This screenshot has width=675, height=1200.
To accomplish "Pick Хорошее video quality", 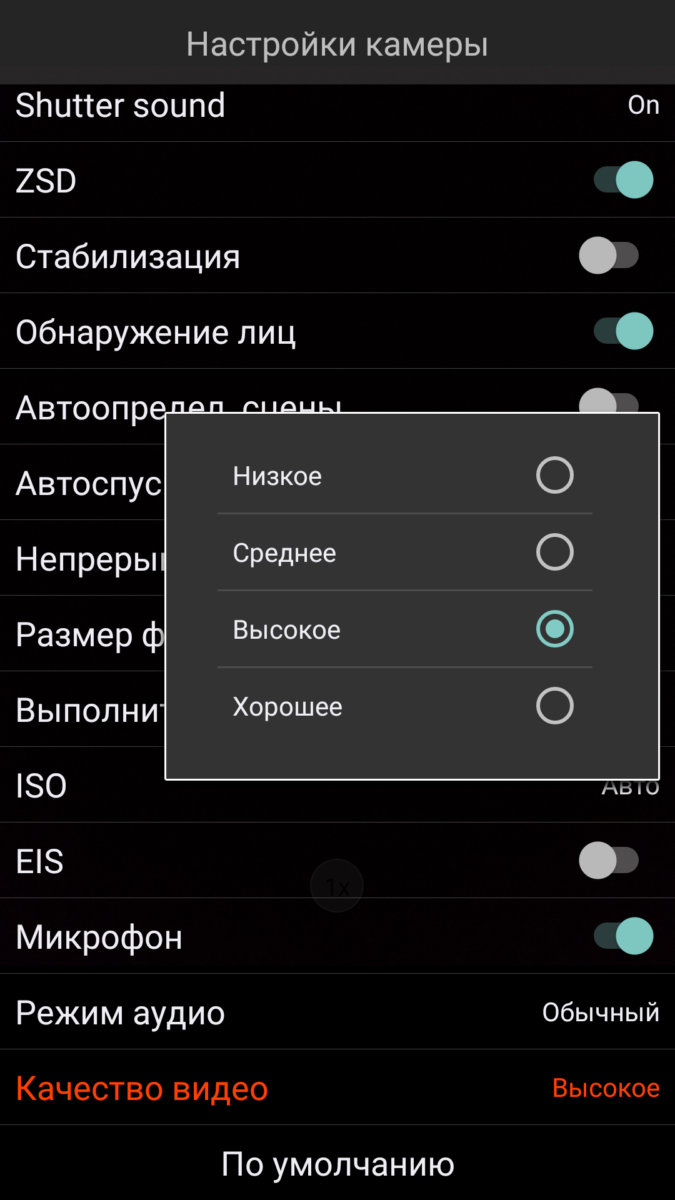I will pos(554,707).
